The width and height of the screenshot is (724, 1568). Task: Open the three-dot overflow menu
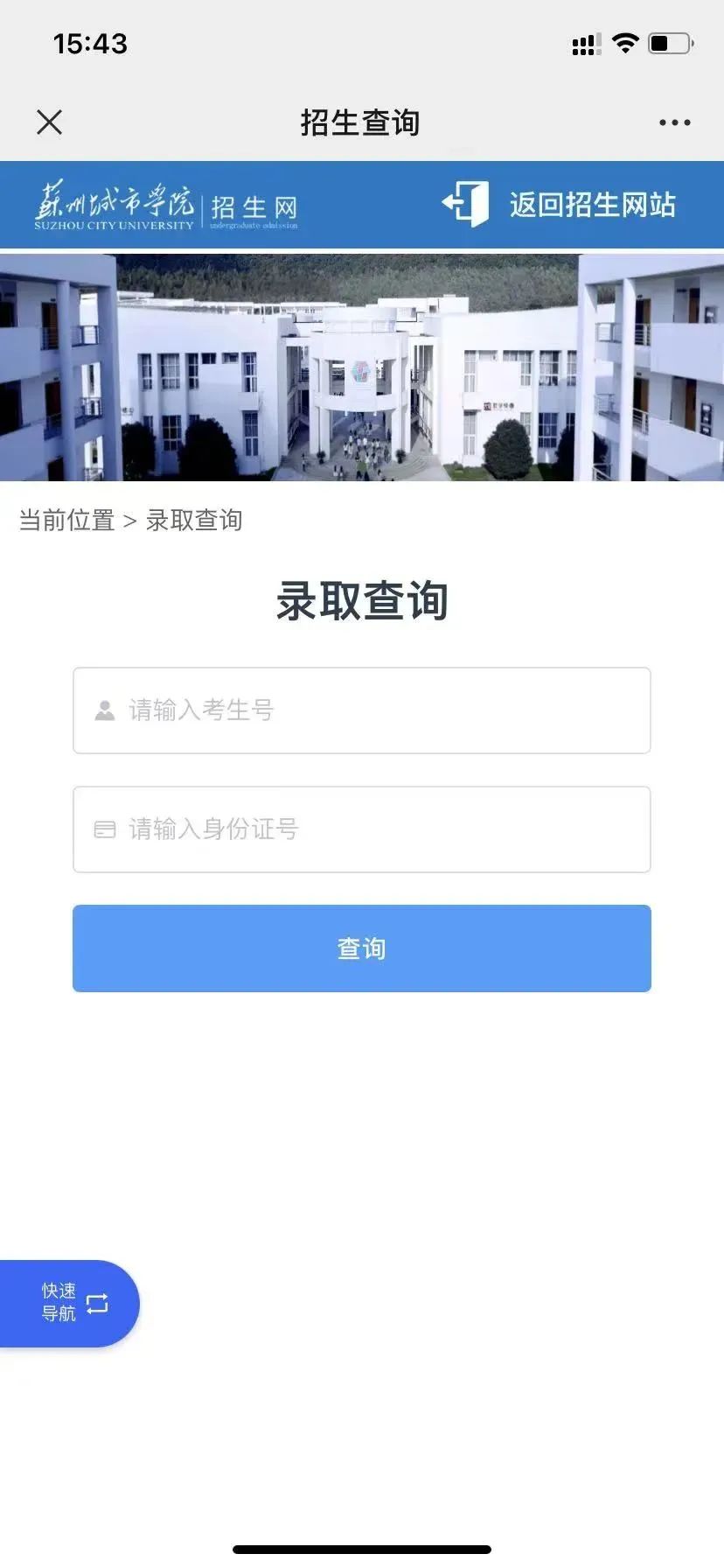(x=674, y=122)
